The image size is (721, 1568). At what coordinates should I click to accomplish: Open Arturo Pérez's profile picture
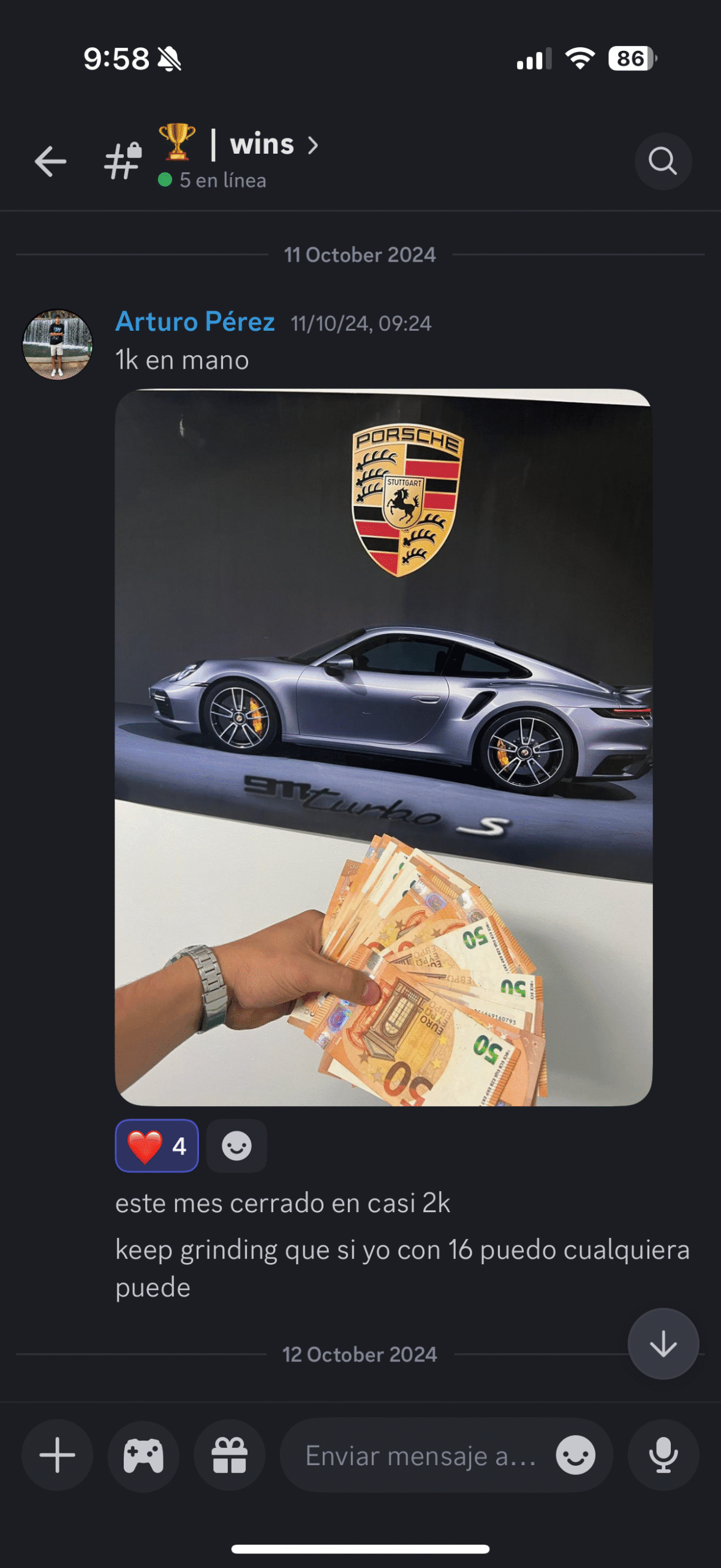click(57, 344)
